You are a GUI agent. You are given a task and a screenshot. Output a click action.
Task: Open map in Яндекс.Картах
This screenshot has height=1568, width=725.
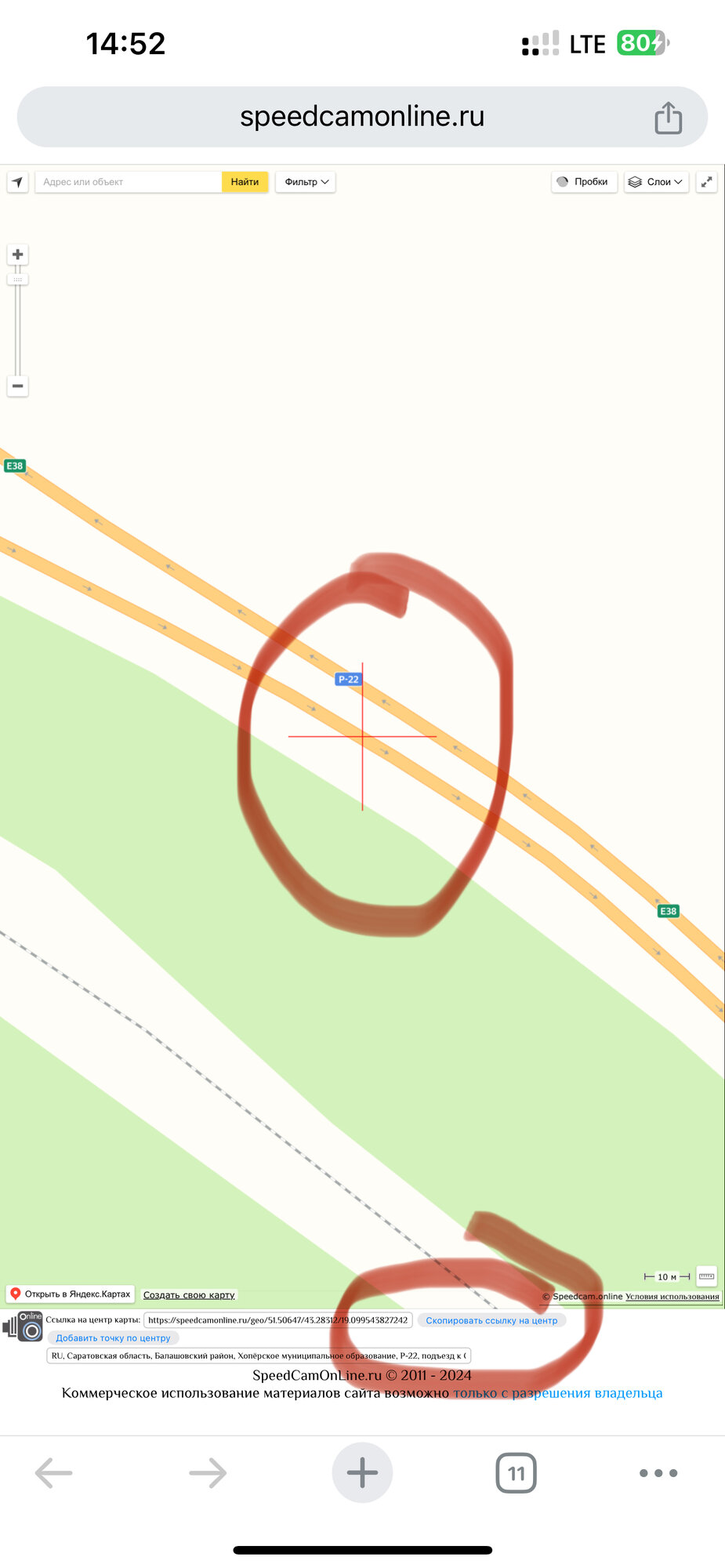click(x=70, y=1294)
